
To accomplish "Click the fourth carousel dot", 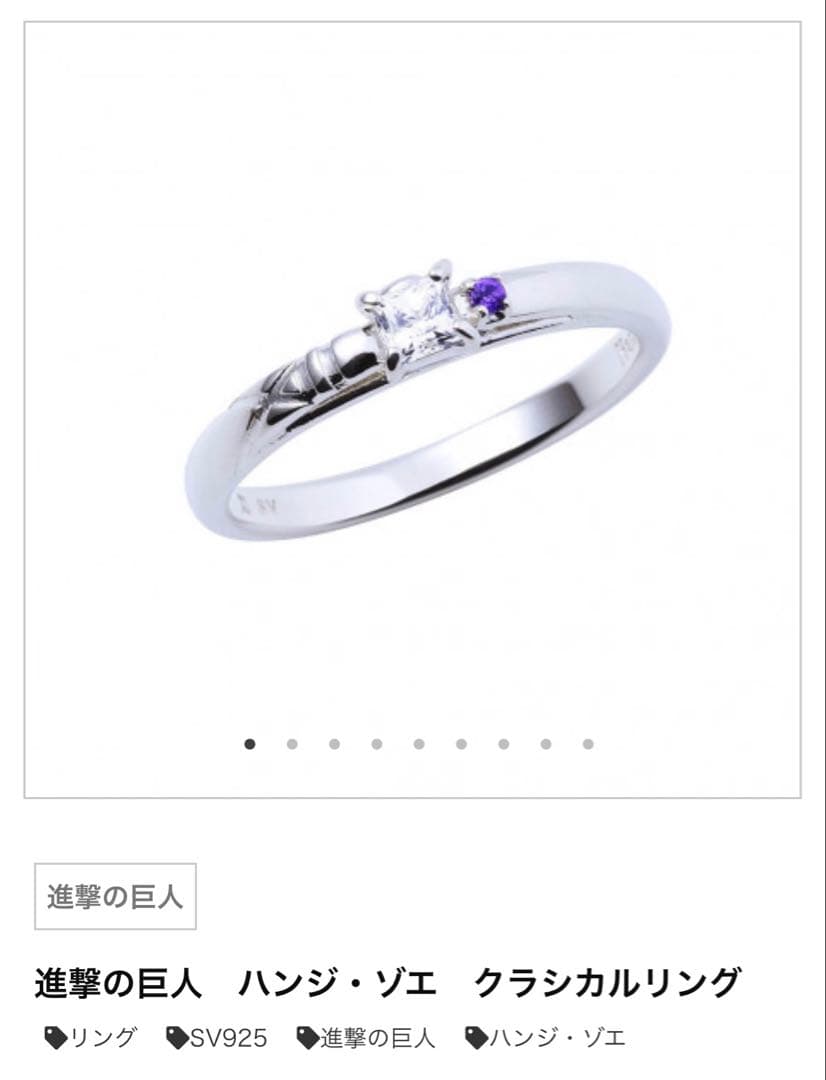I will pyautogui.click(x=376, y=743).
